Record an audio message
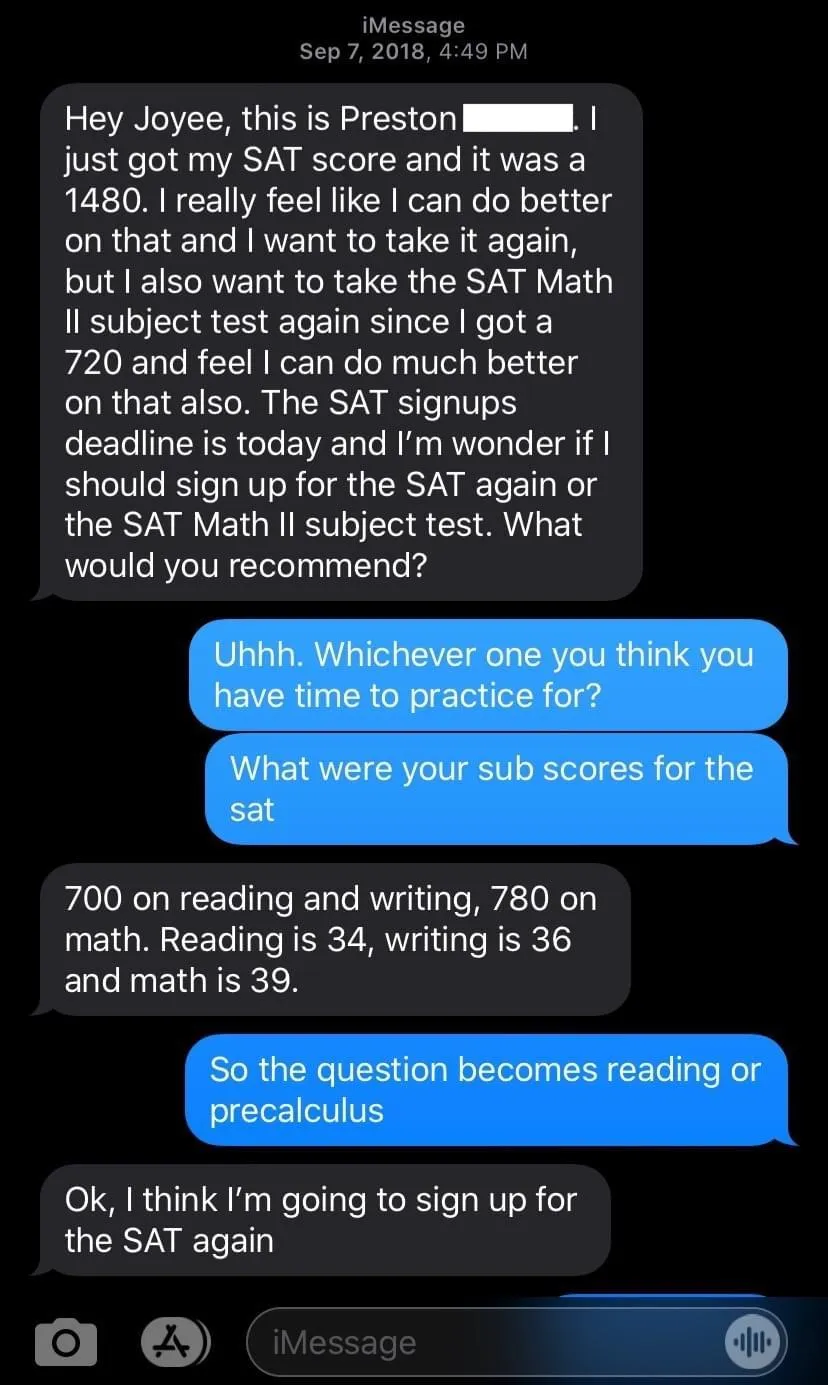828x1385 pixels. [754, 1343]
